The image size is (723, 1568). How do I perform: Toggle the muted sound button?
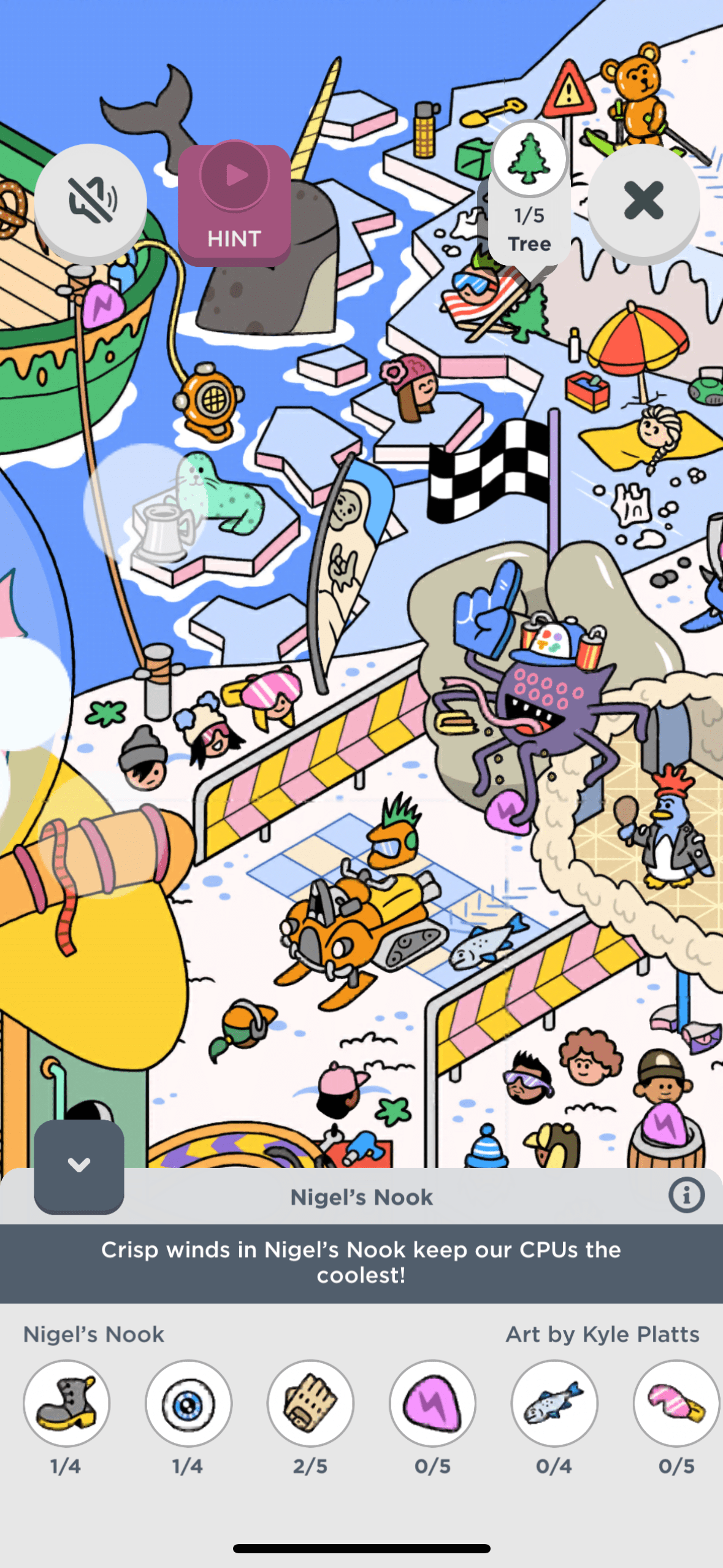tap(91, 201)
